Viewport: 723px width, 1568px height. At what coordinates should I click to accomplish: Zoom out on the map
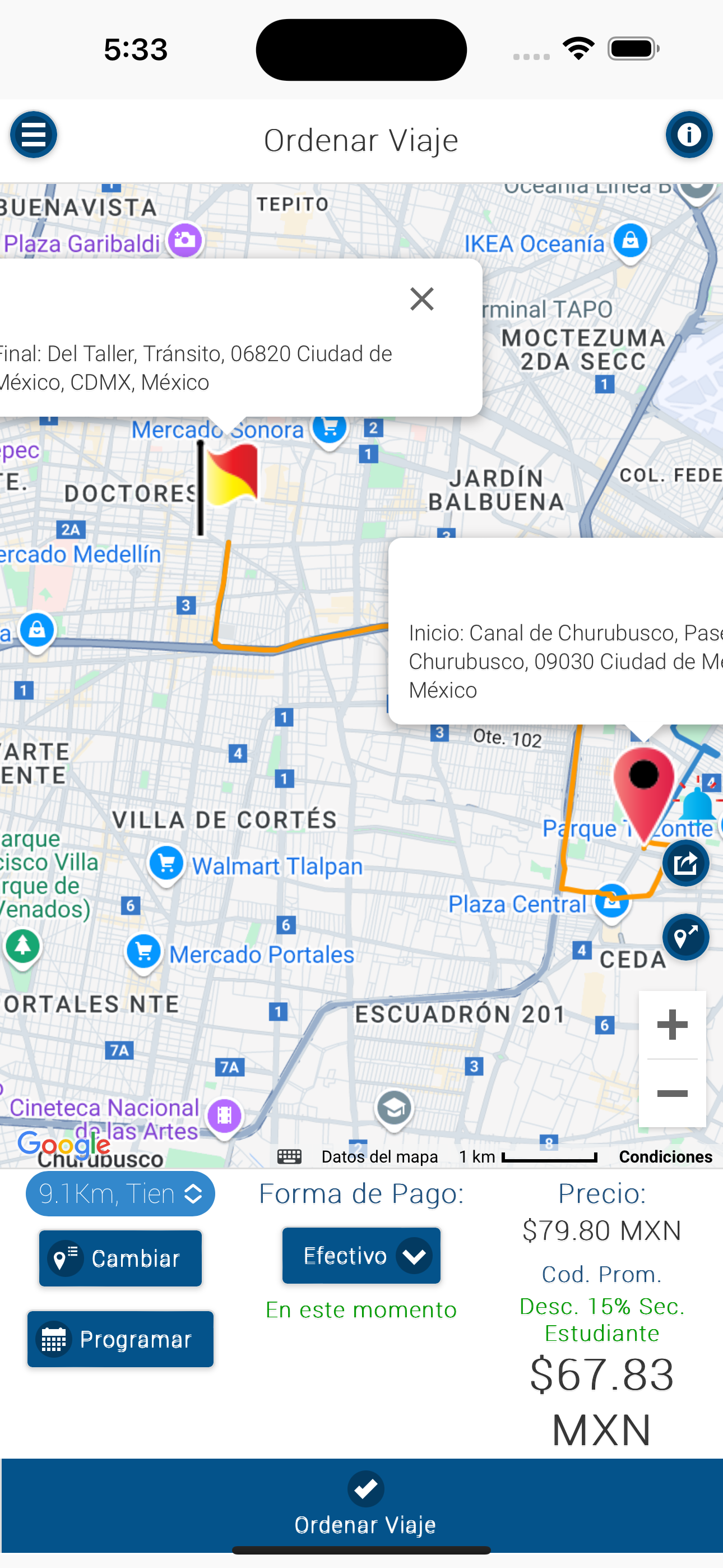coord(672,1094)
